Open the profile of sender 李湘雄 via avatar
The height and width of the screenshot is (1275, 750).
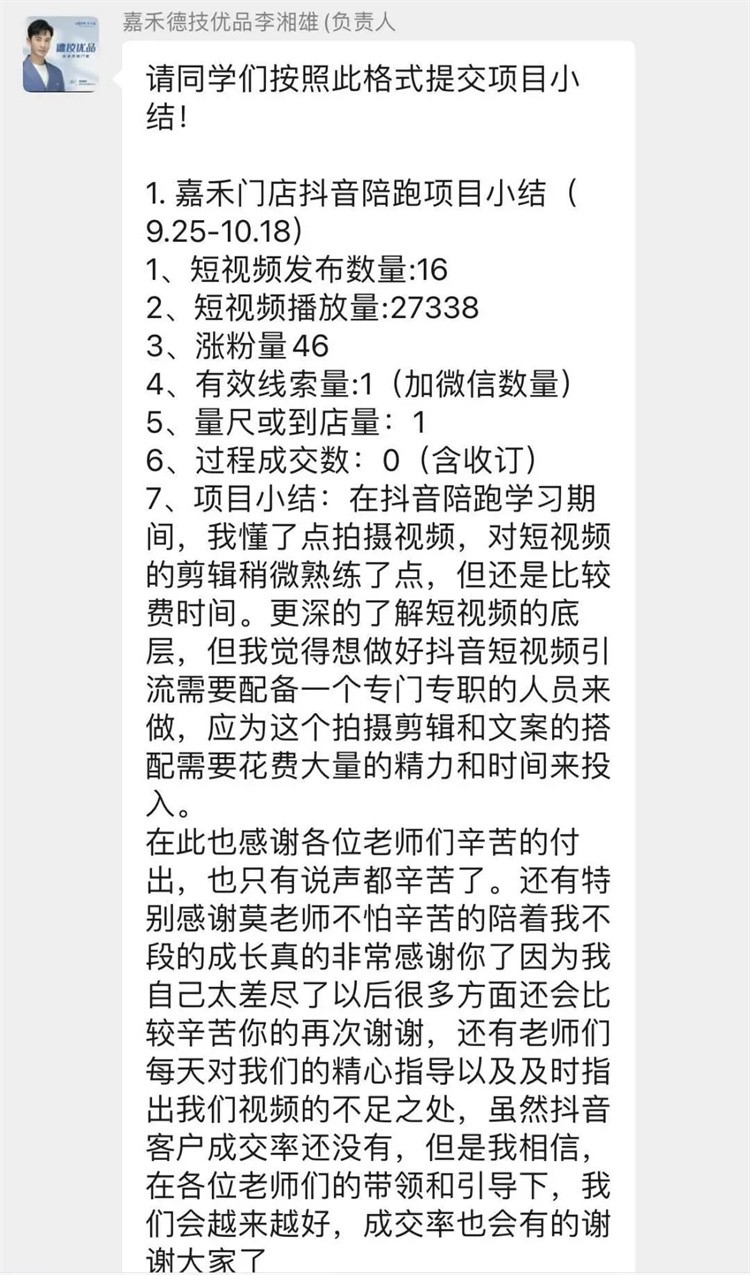coord(60,55)
